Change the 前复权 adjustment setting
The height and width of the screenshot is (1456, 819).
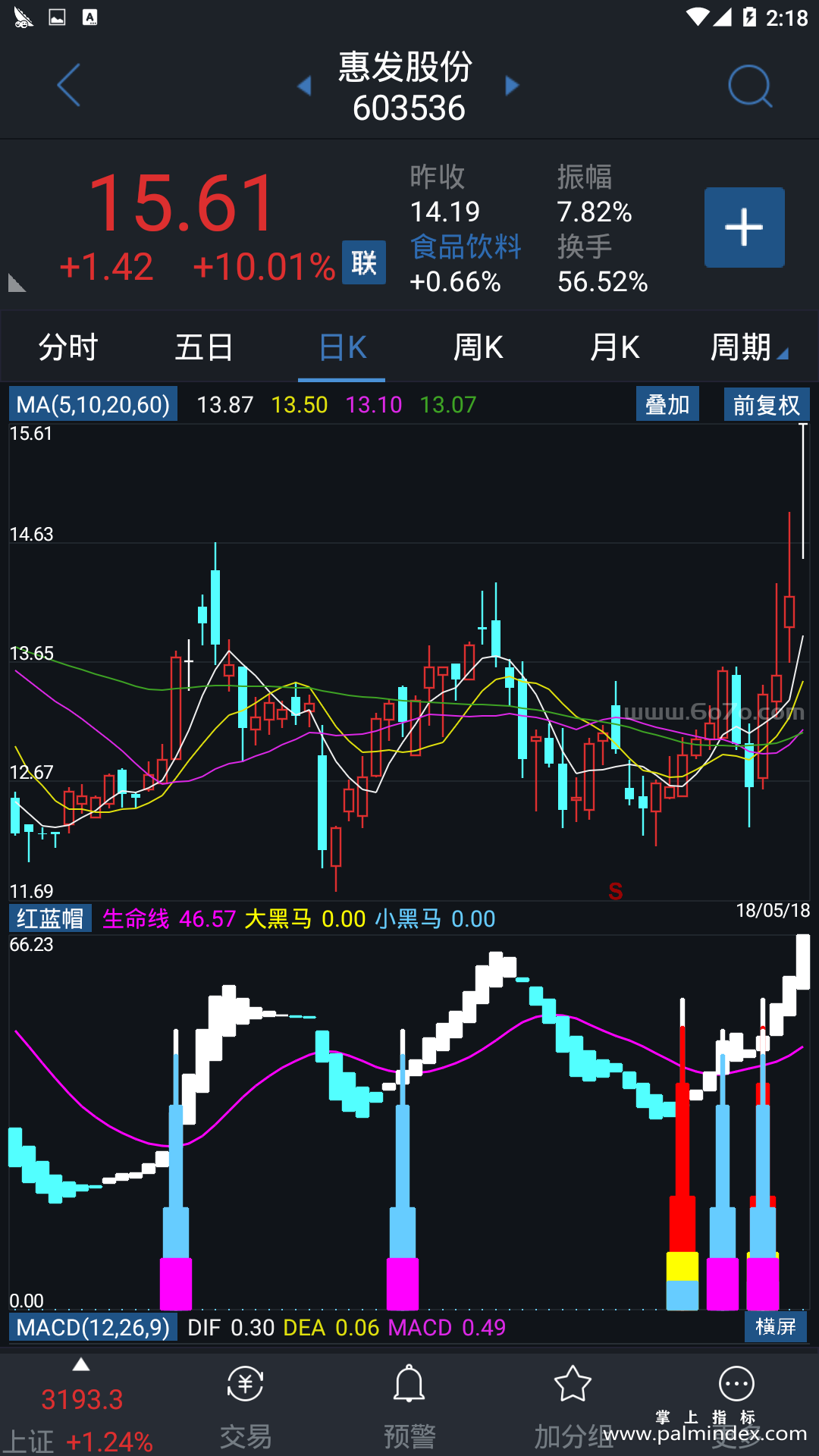tap(766, 405)
